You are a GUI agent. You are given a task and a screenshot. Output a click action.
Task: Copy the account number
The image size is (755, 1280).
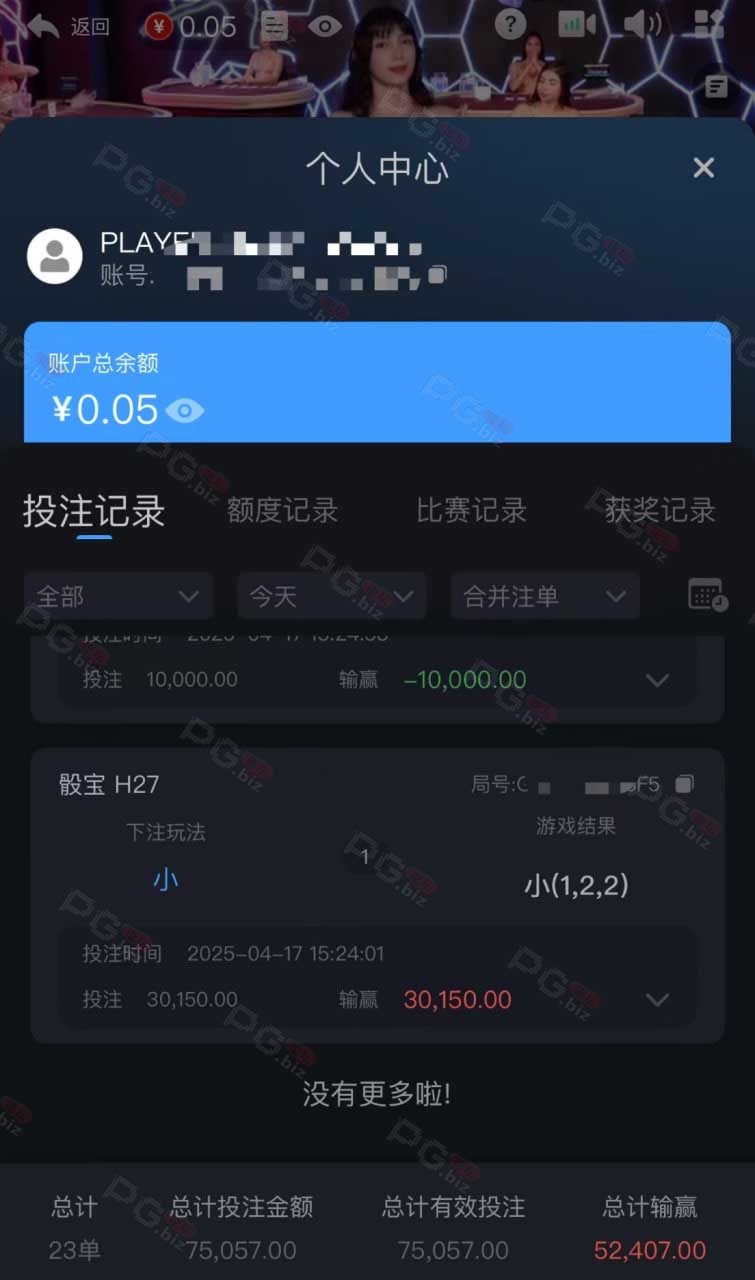[437, 274]
